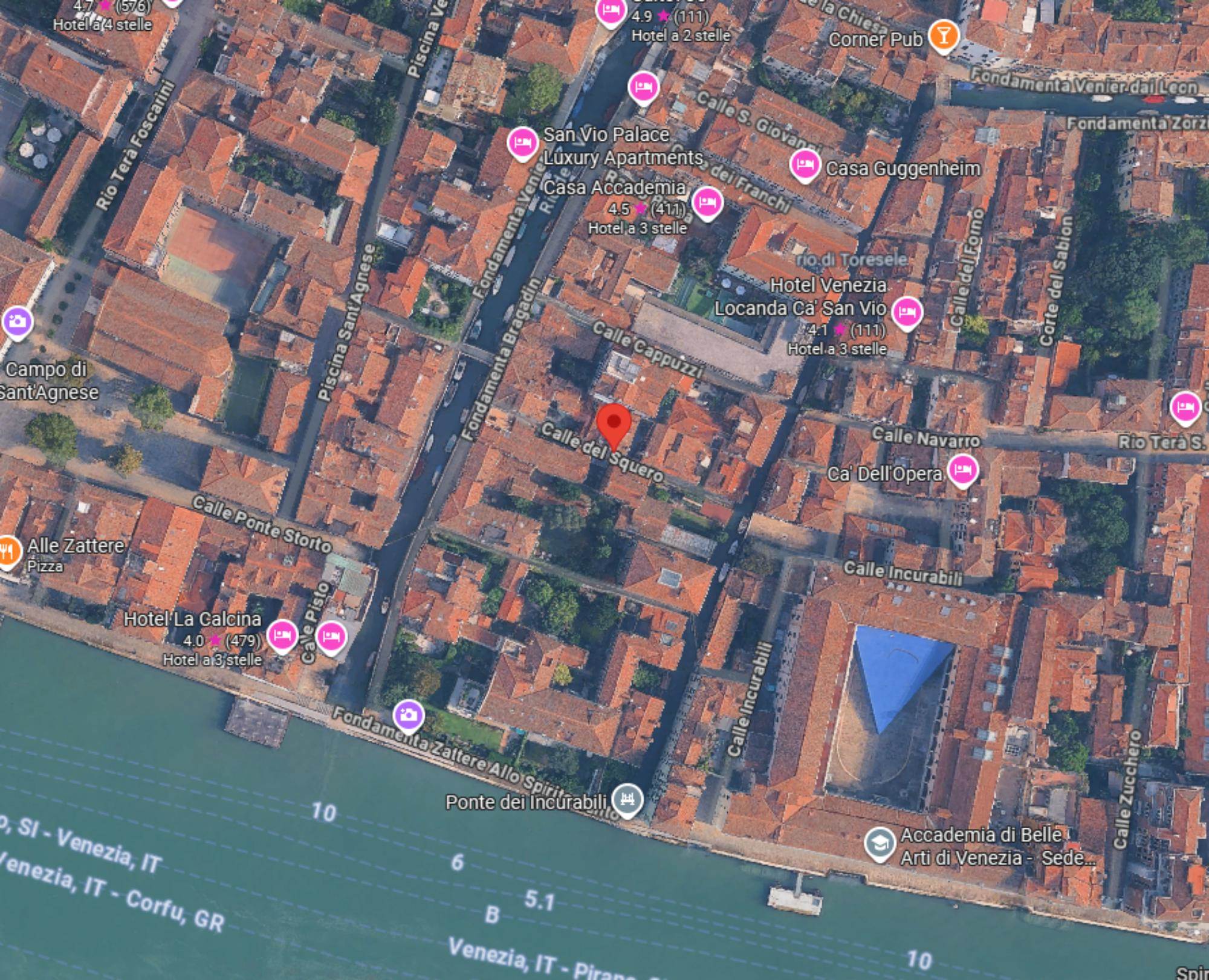
Task: Select San Vio Palace Luxury Apartments pin
Action: click(x=522, y=143)
